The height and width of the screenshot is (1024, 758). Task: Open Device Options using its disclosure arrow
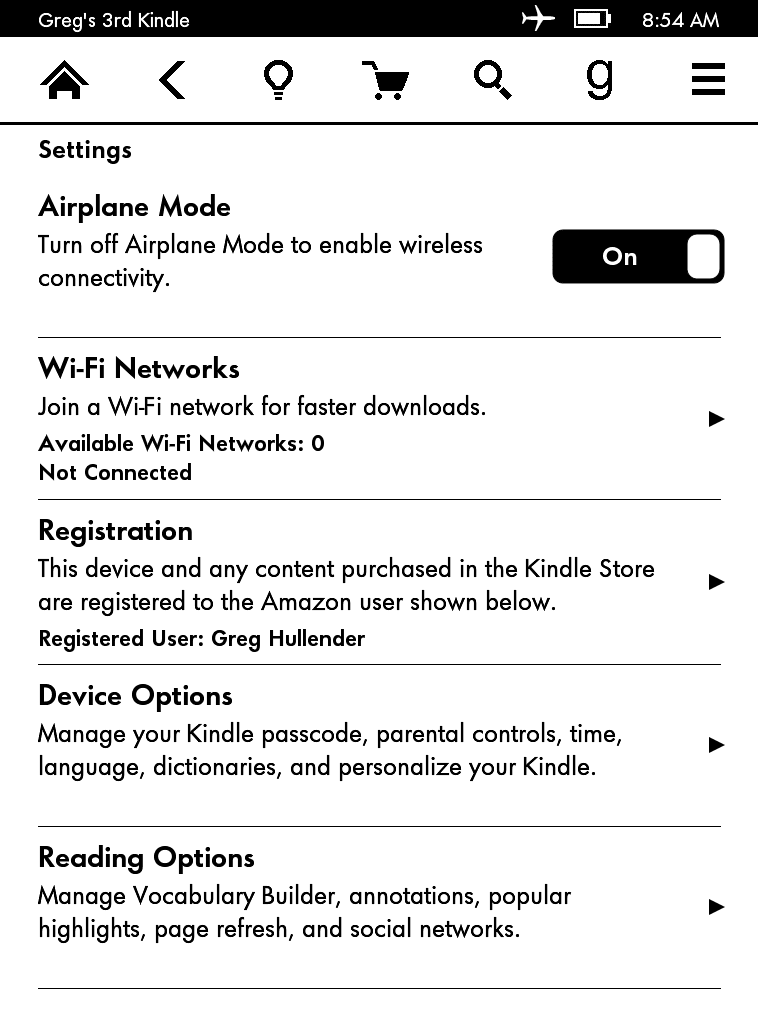coord(716,745)
